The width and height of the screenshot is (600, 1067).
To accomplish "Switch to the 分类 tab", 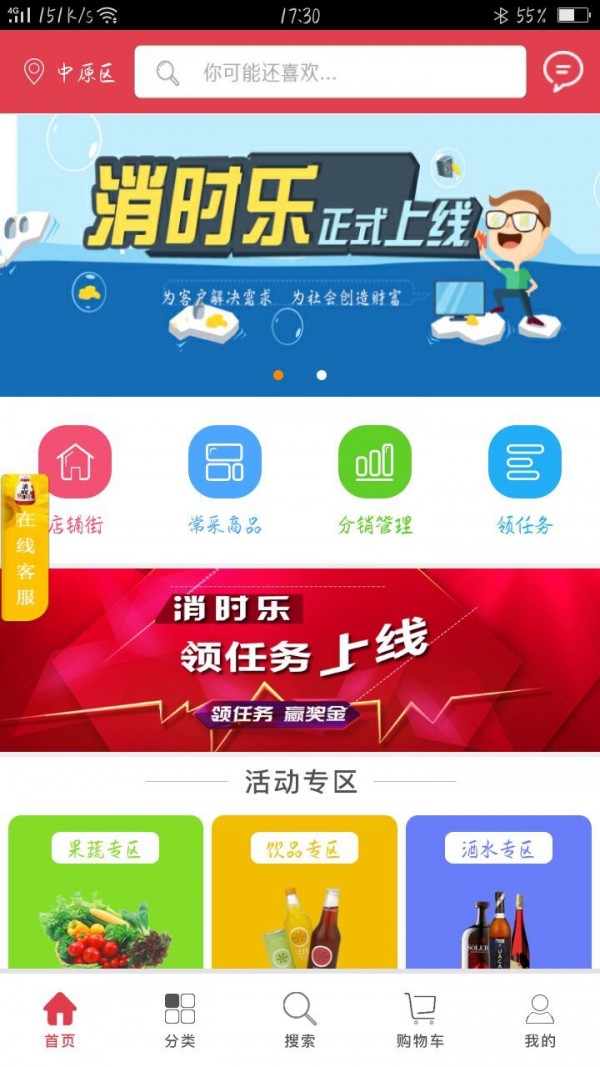I will tap(180, 1020).
